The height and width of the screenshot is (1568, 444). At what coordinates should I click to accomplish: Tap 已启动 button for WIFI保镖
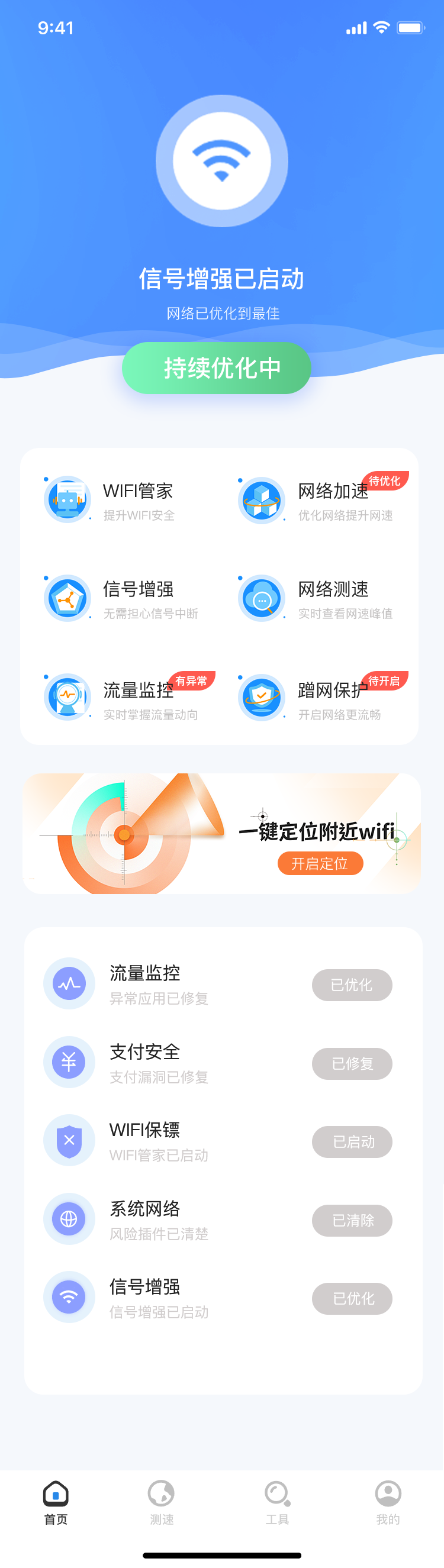click(352, 1142)
